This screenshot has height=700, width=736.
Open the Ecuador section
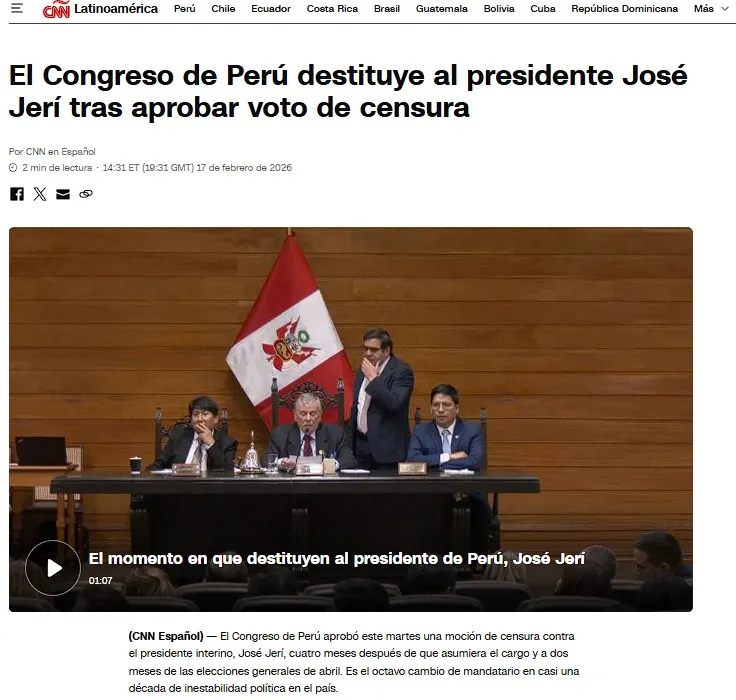pyautogui.click(x=271, y=9)
